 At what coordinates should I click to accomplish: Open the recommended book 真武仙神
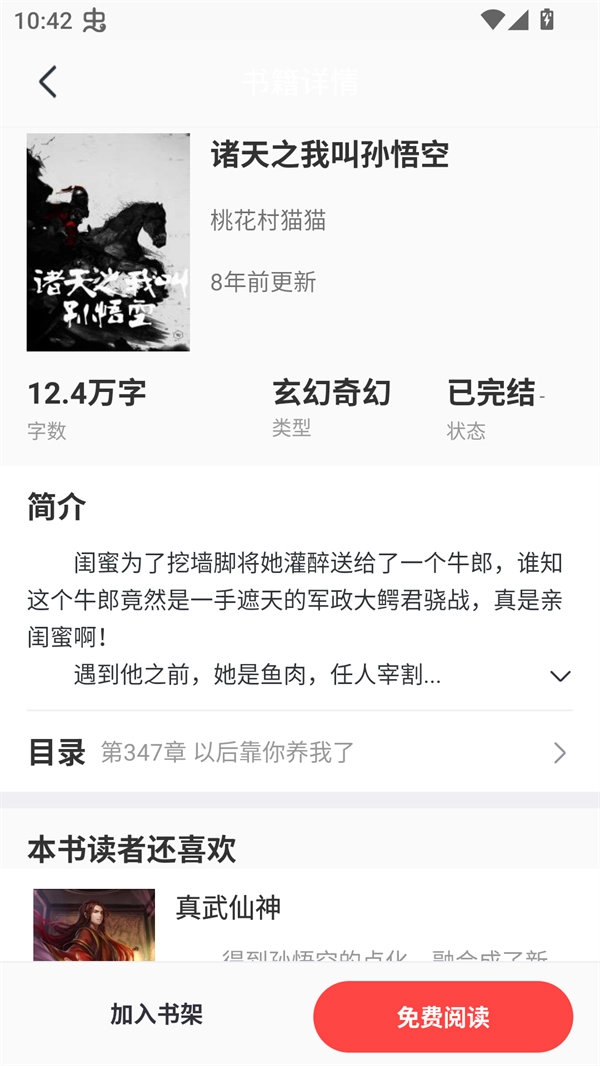(x=228, y=908)
